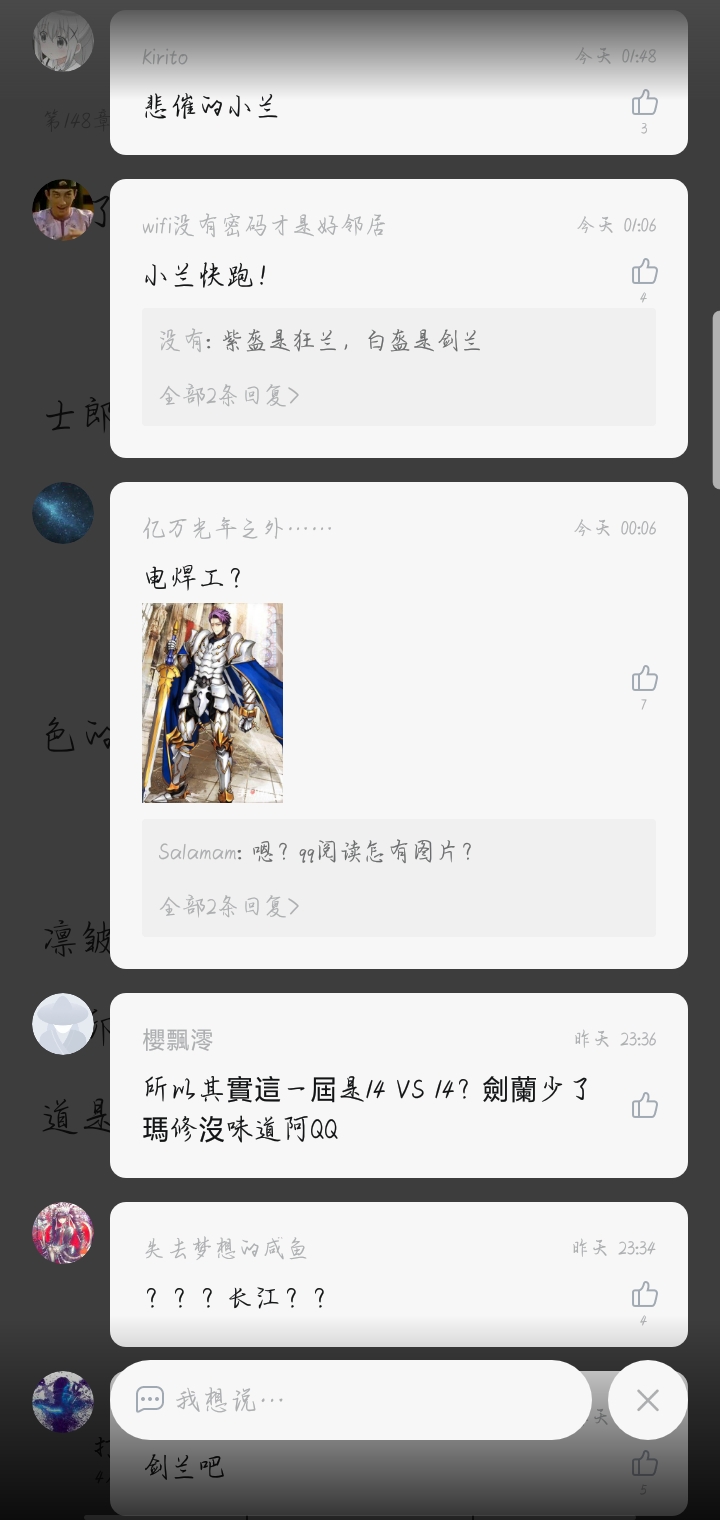Viewport: 720px width, 1520px height.
Task: Like the 剑兰吧 comment
Action: (x=645, y=1464)
